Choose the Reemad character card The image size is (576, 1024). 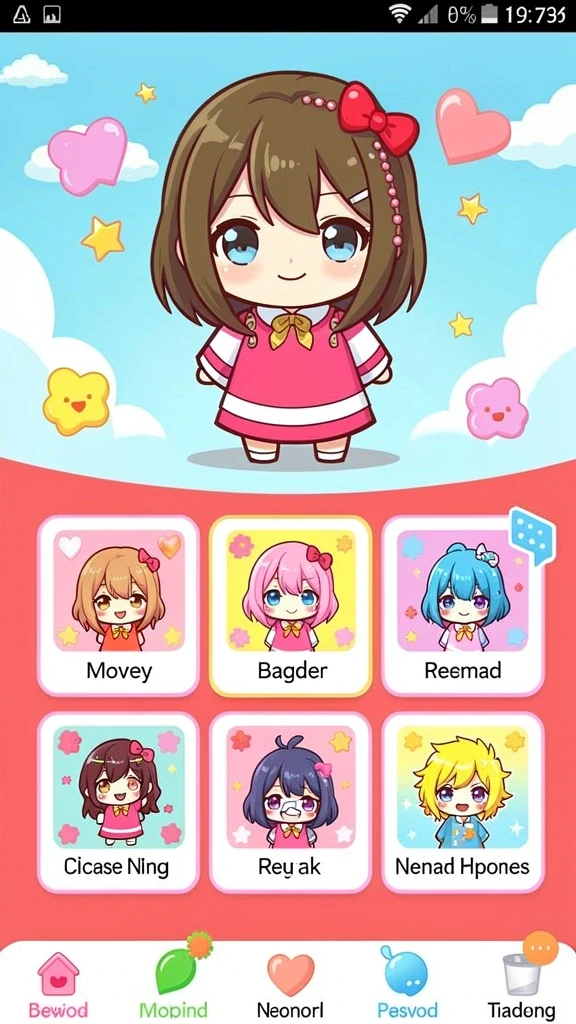462,605
